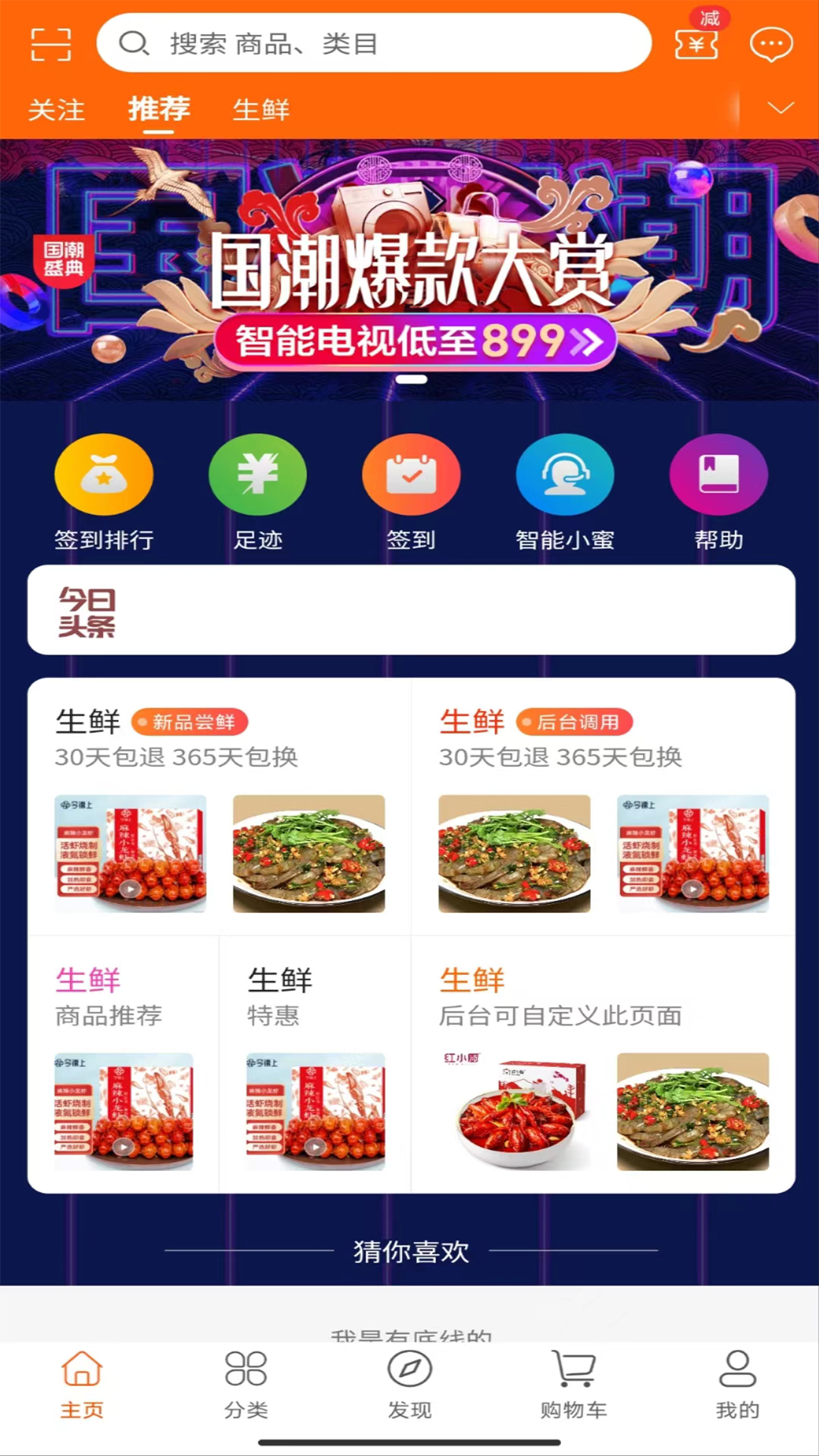Switch to the 生鲜 top tab
The width and height of the screenshot is (819, 1456).
[x=261, y=110]
